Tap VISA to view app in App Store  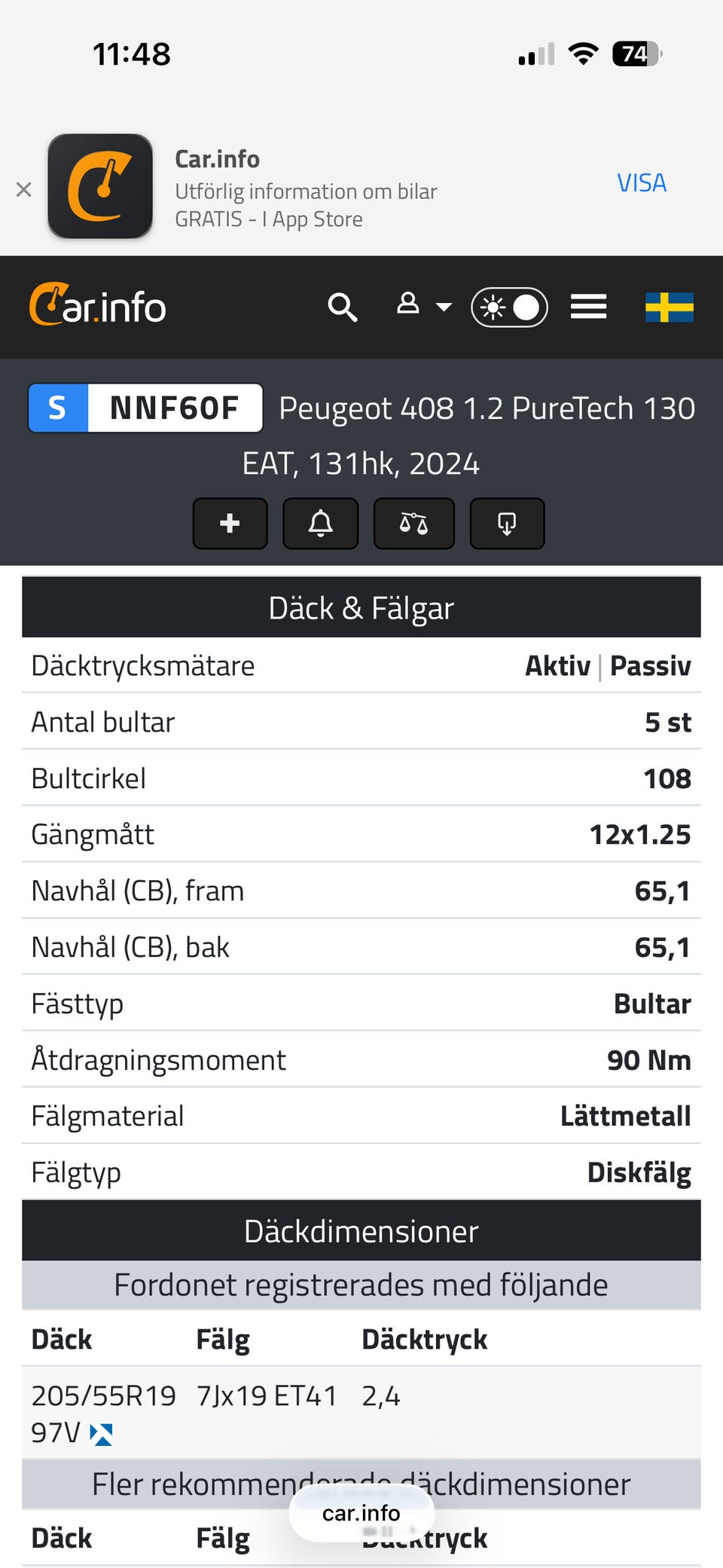[x=642, y=183]
